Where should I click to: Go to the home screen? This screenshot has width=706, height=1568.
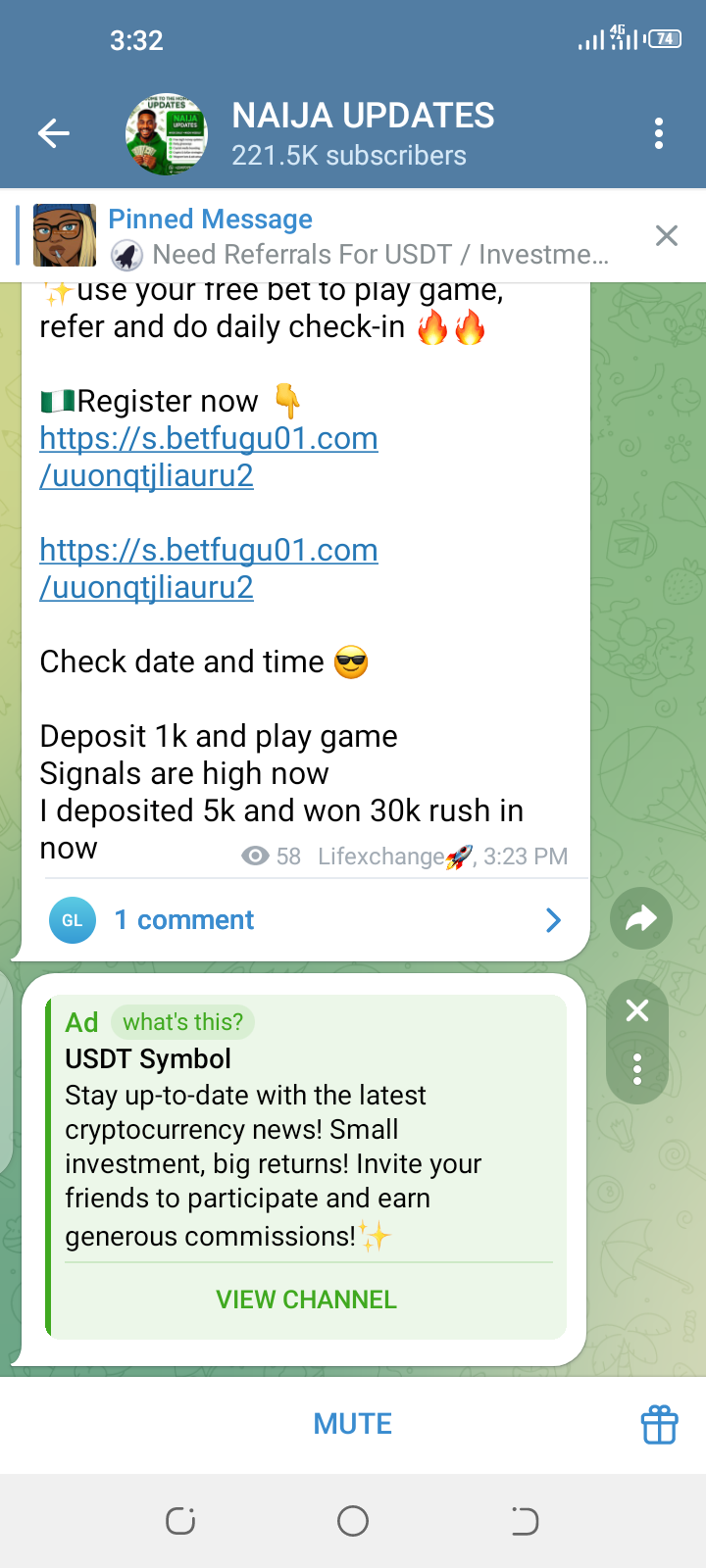click(x=352, y=1521)
